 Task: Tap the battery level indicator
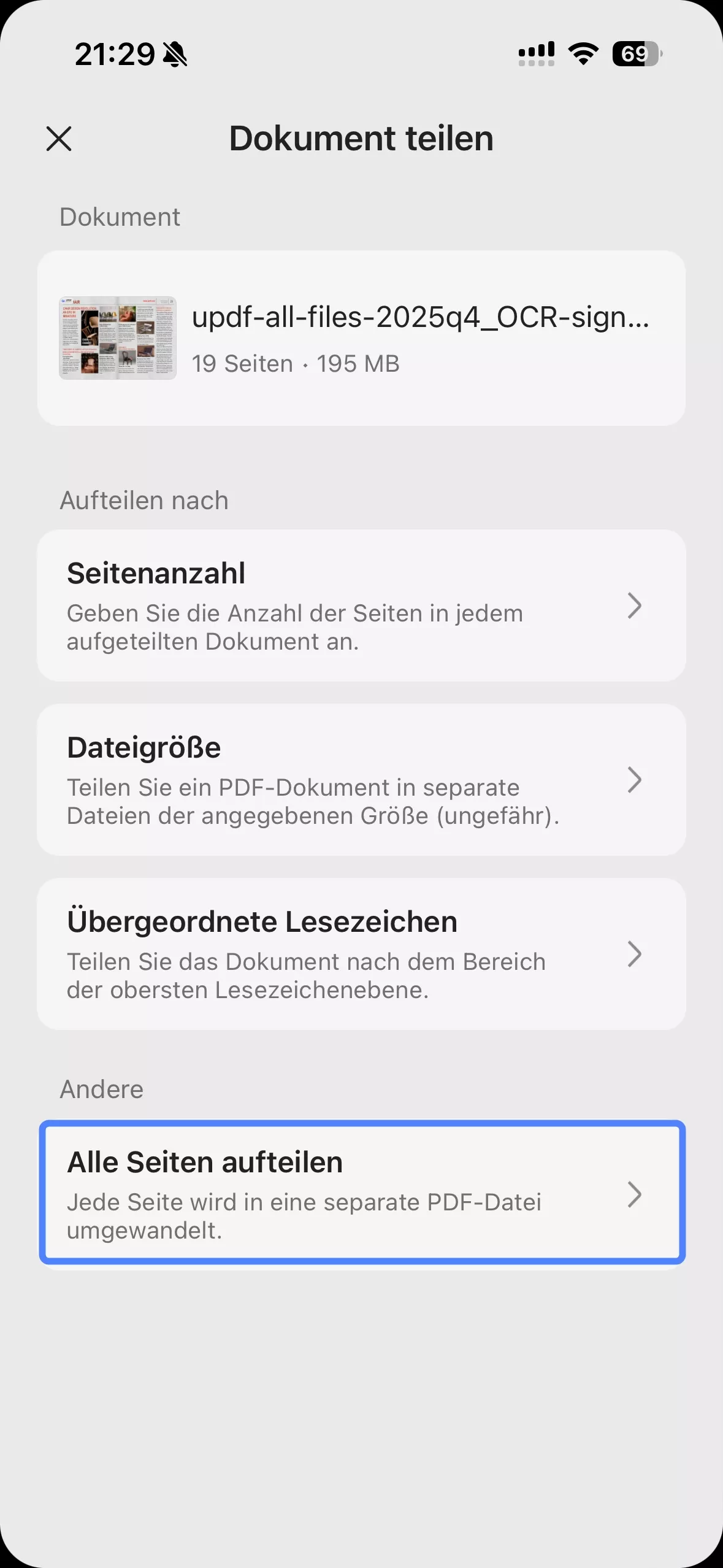637,55
